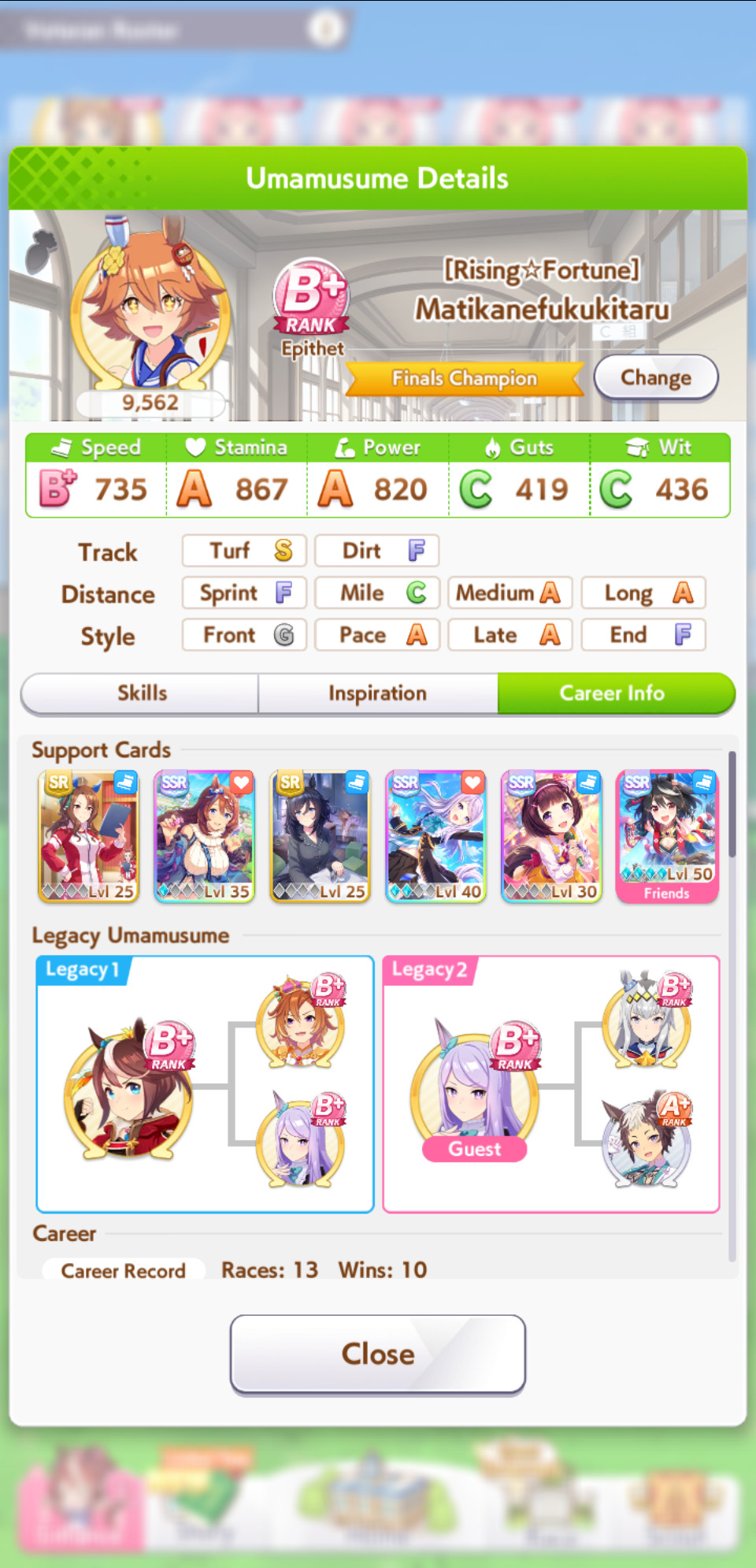
Task: Switch to the Skills tab
Action: [x=142, y=693]
